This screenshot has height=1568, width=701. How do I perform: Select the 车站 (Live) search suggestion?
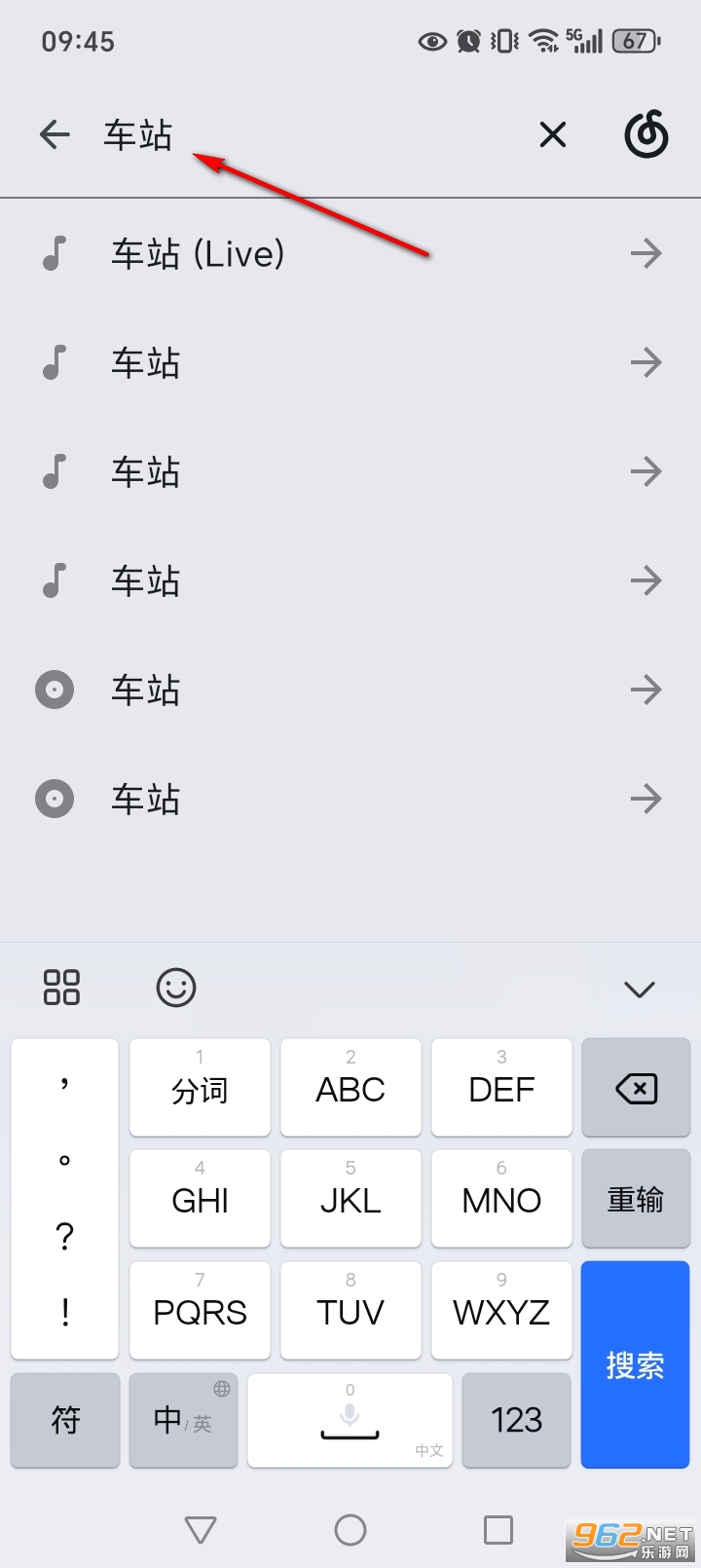coord(198,253)
